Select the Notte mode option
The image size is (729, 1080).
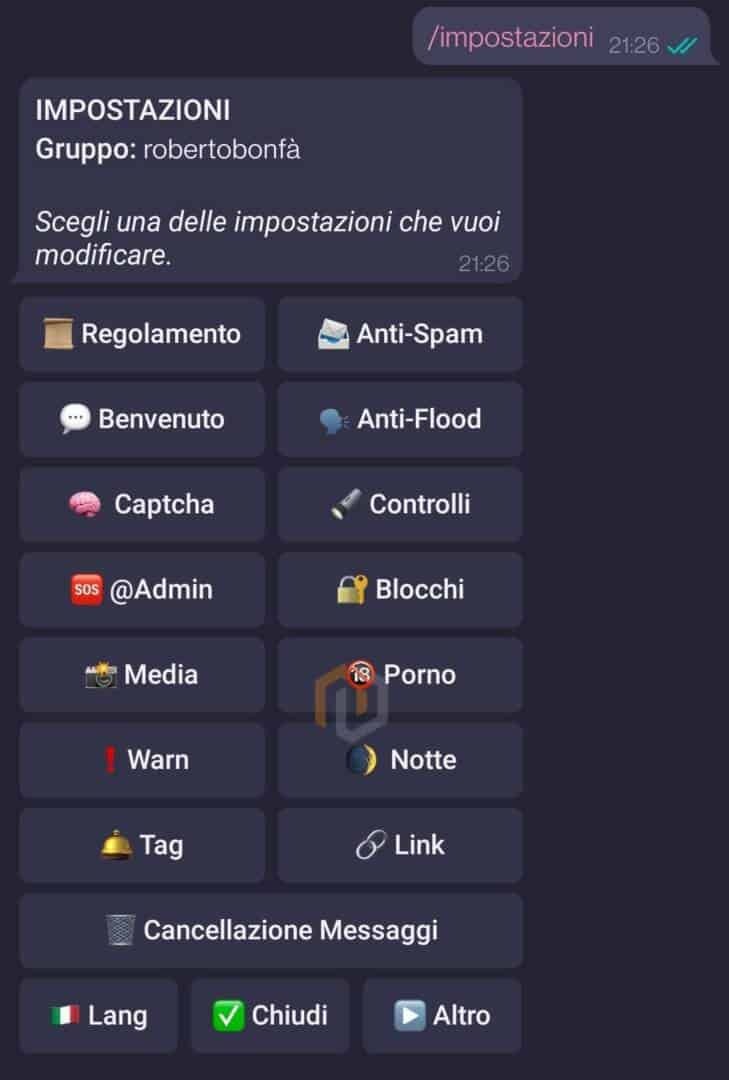click(x=399, y=760)
